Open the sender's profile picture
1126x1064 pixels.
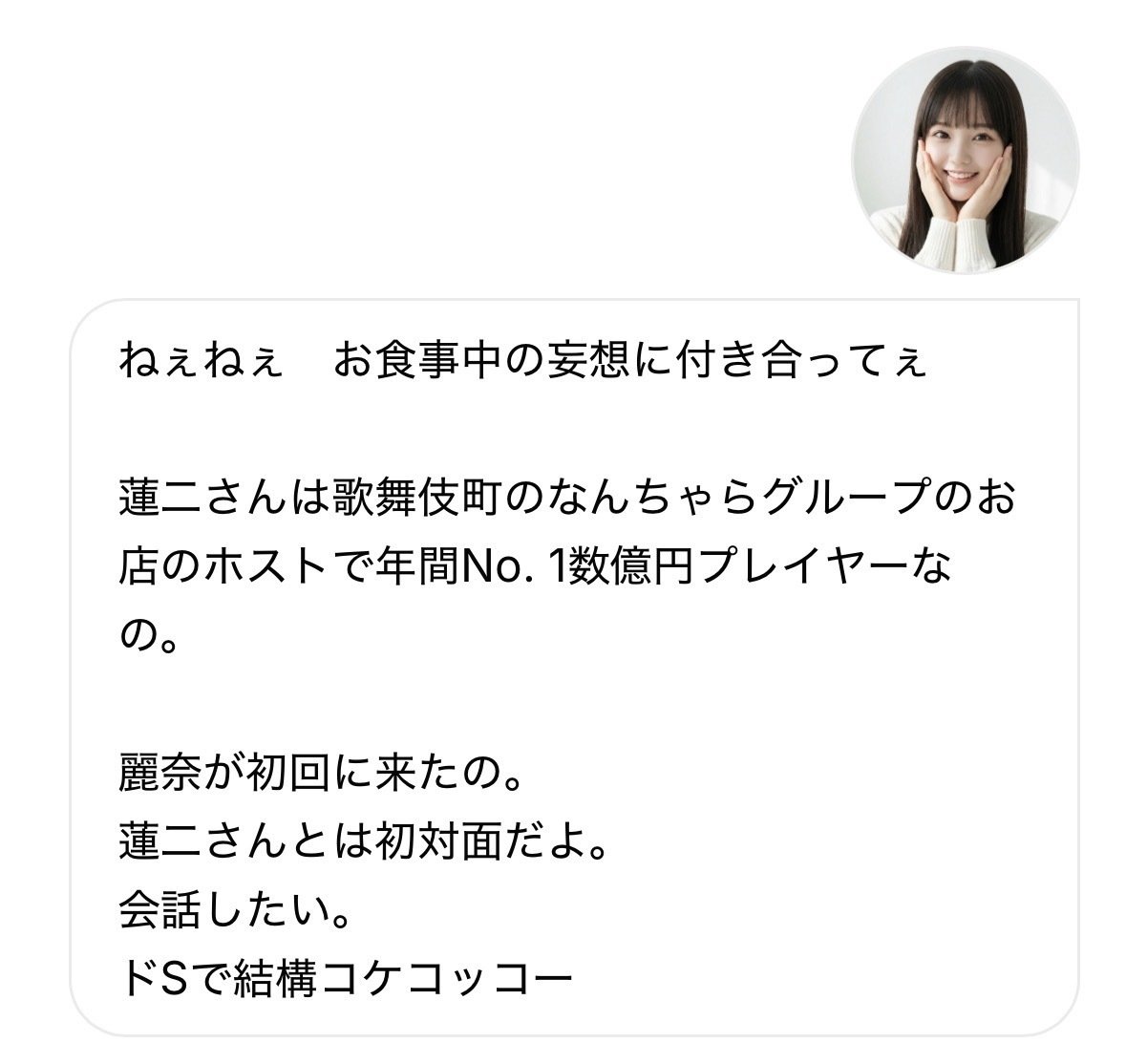pos(965,159)
